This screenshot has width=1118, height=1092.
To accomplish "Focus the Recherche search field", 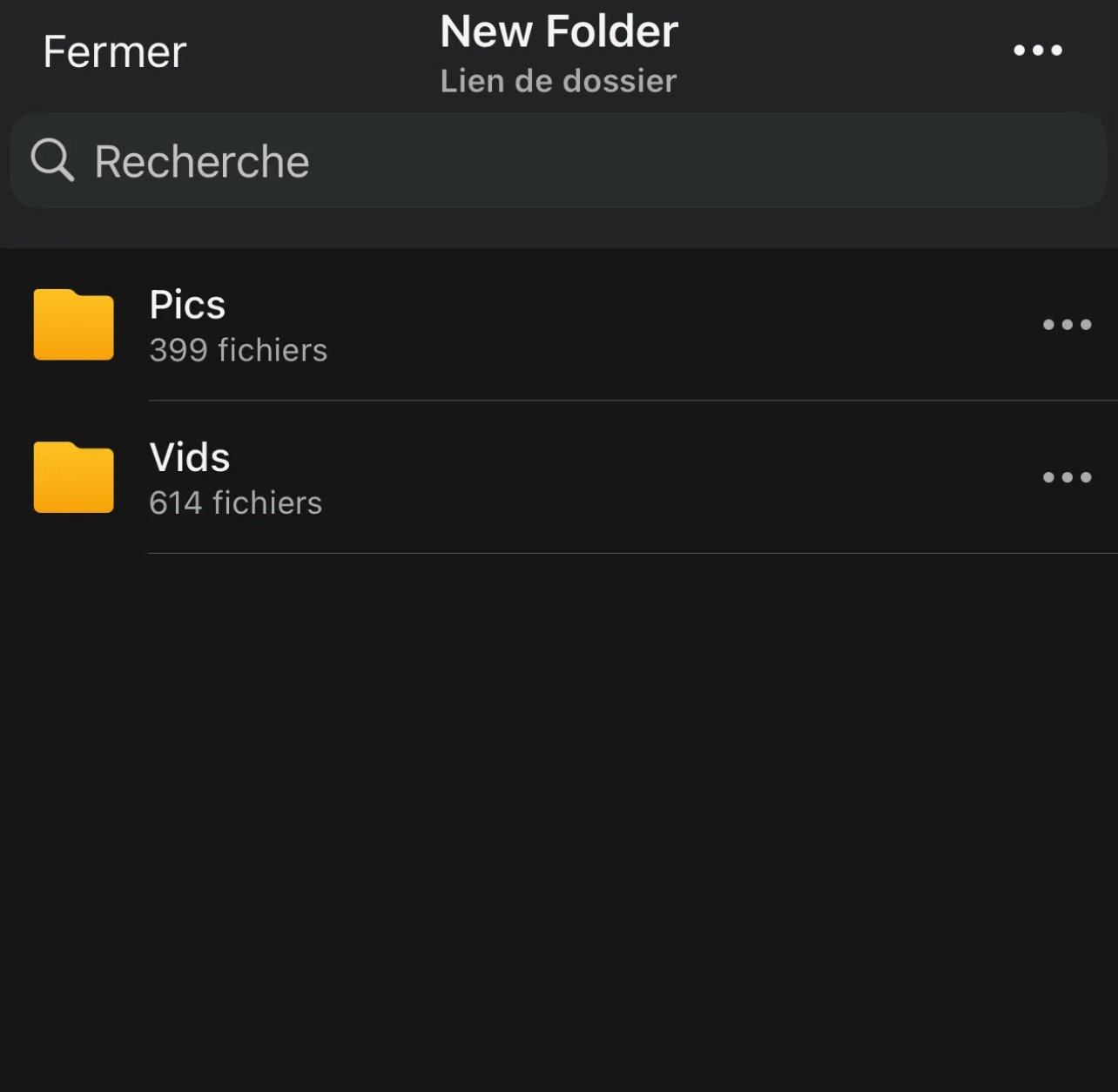I will pos(557,161).
